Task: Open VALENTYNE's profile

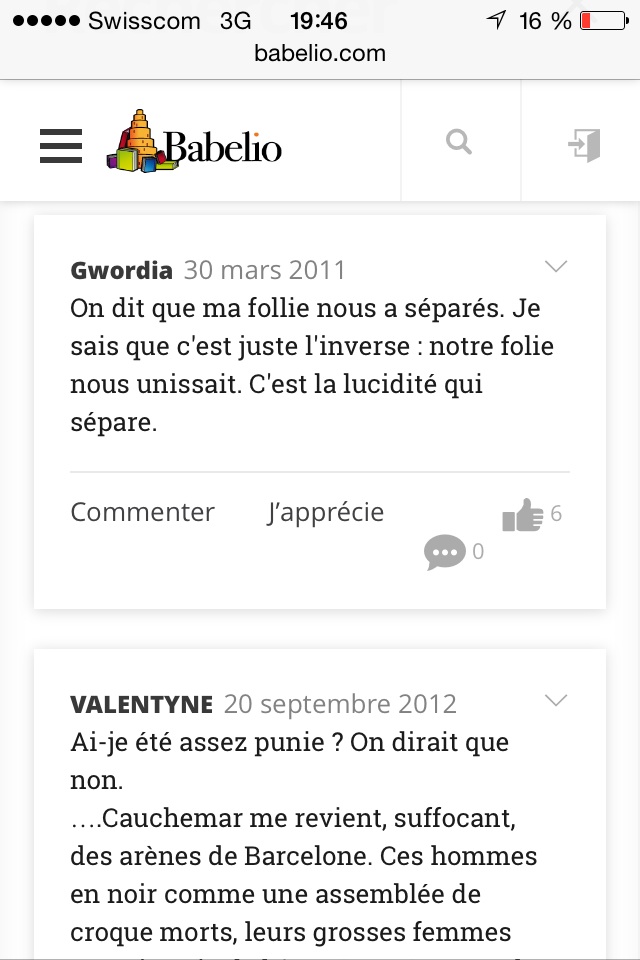Action: pos(141,704)
